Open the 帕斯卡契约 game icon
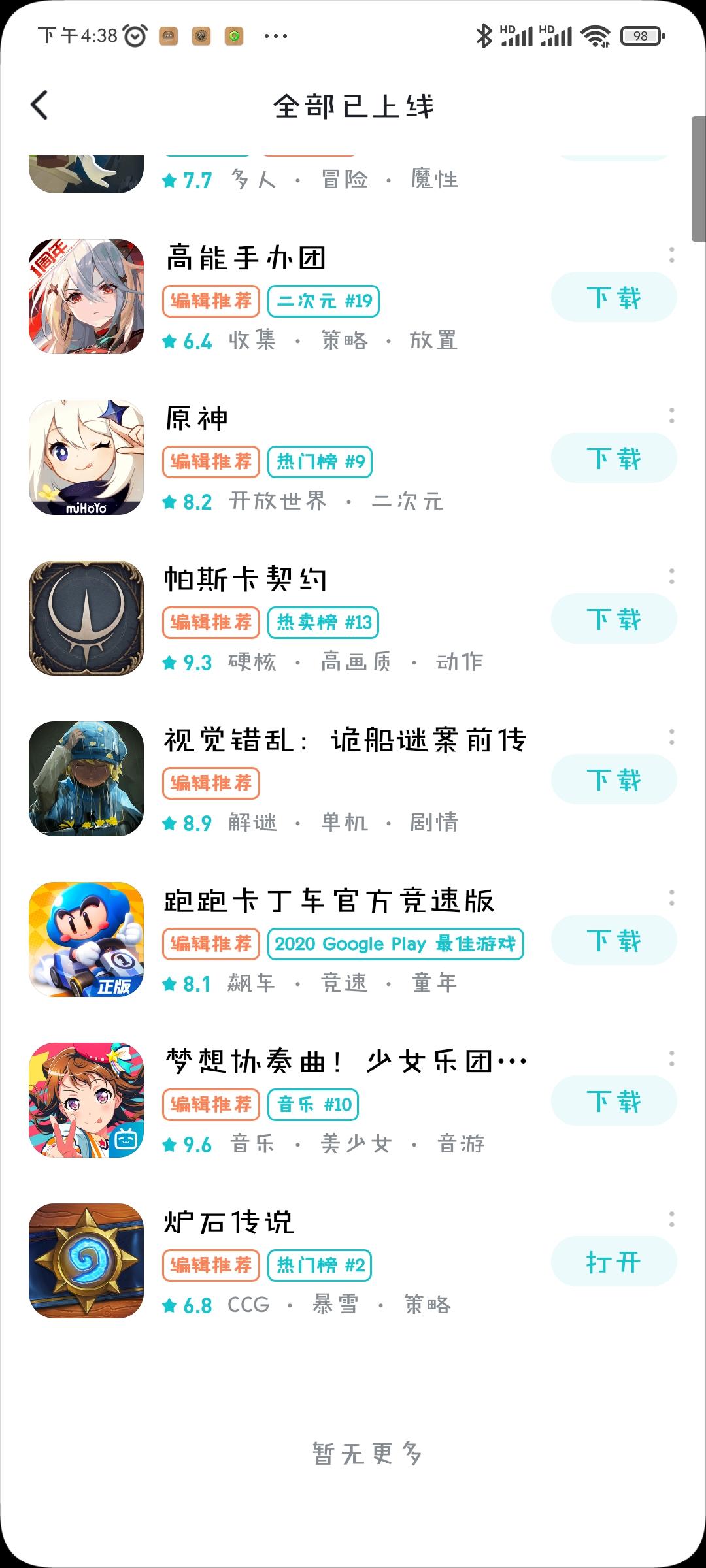 click(88, 619)
